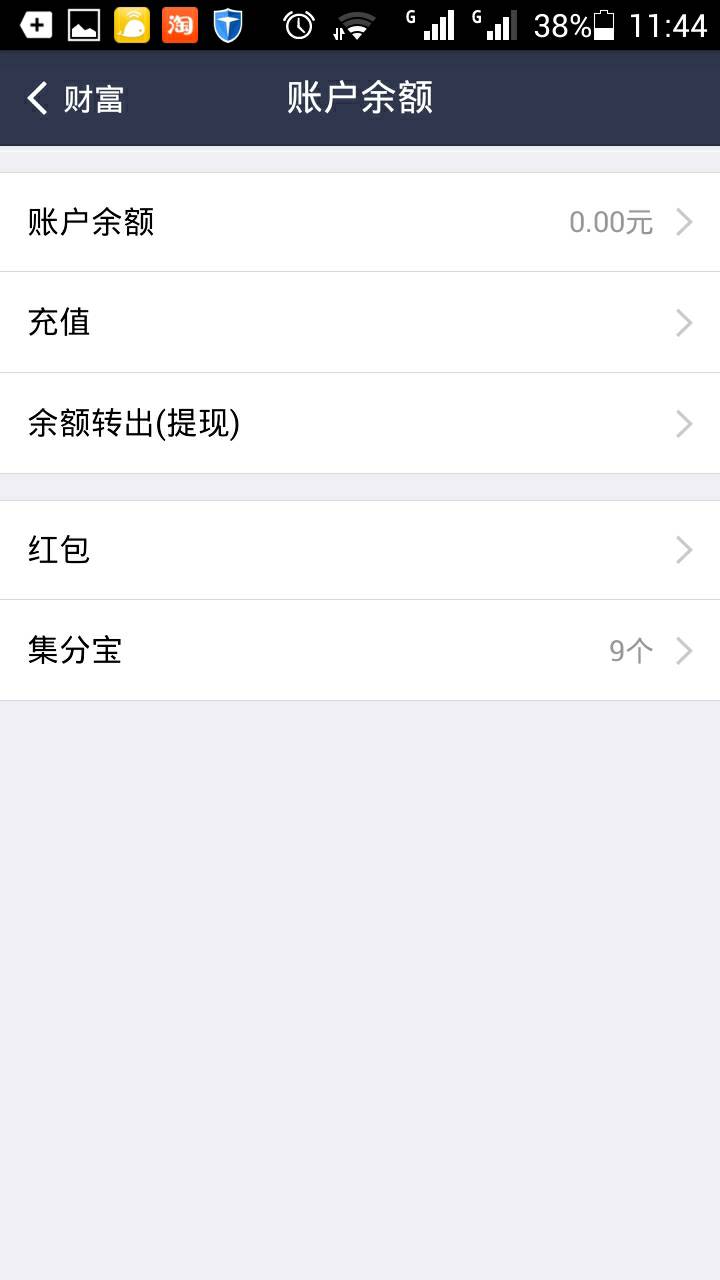Tap the back arrow to return to 财富

36,98
